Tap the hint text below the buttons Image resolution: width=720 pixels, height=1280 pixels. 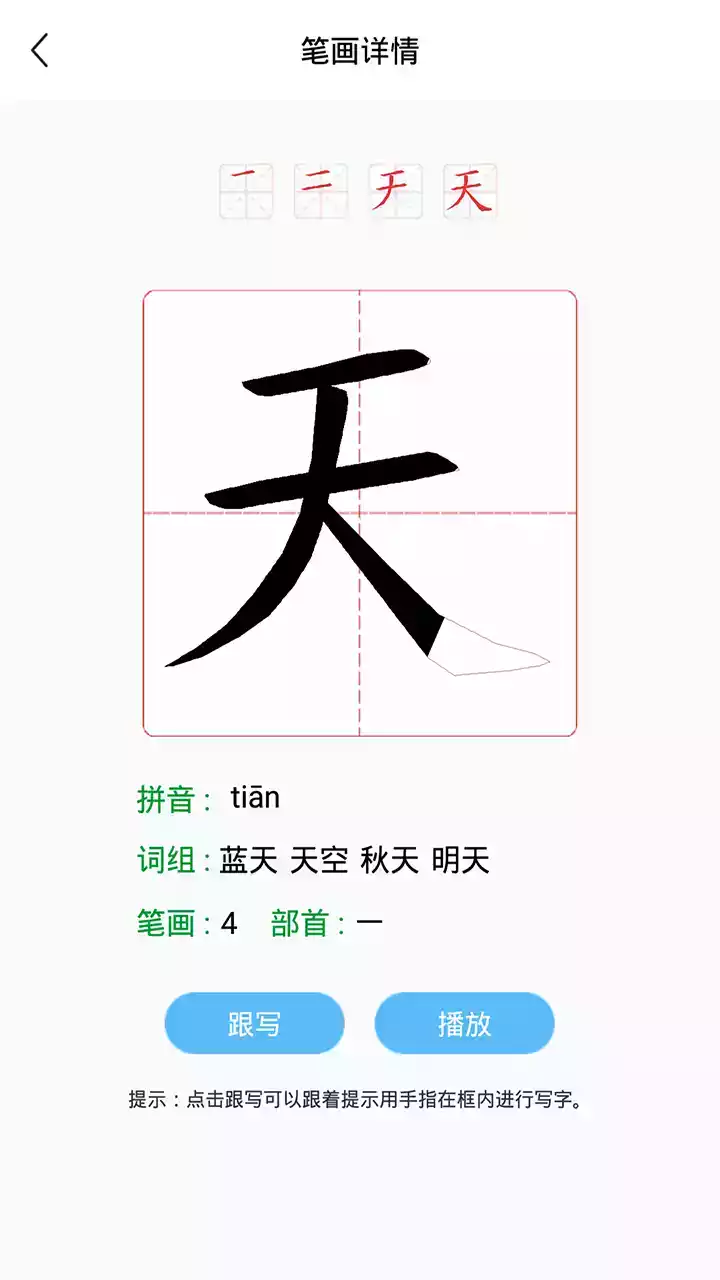360,1100
